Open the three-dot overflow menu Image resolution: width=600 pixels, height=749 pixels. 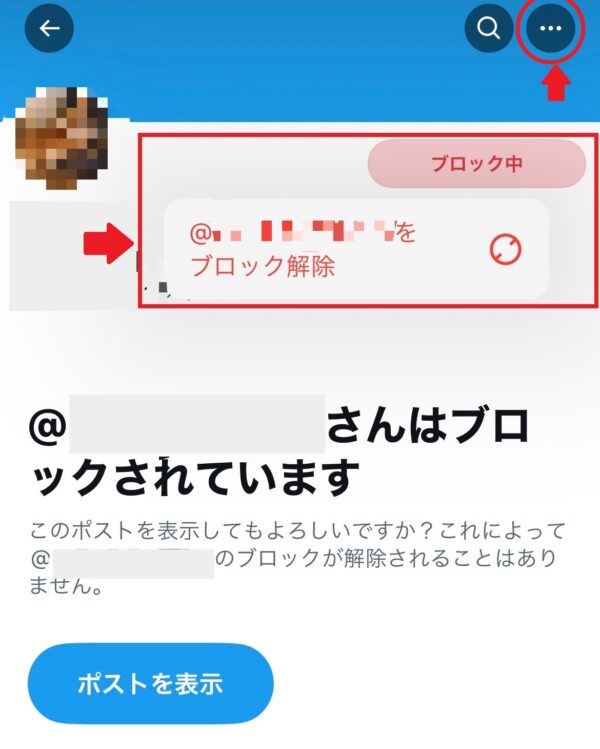pos(551,29)
